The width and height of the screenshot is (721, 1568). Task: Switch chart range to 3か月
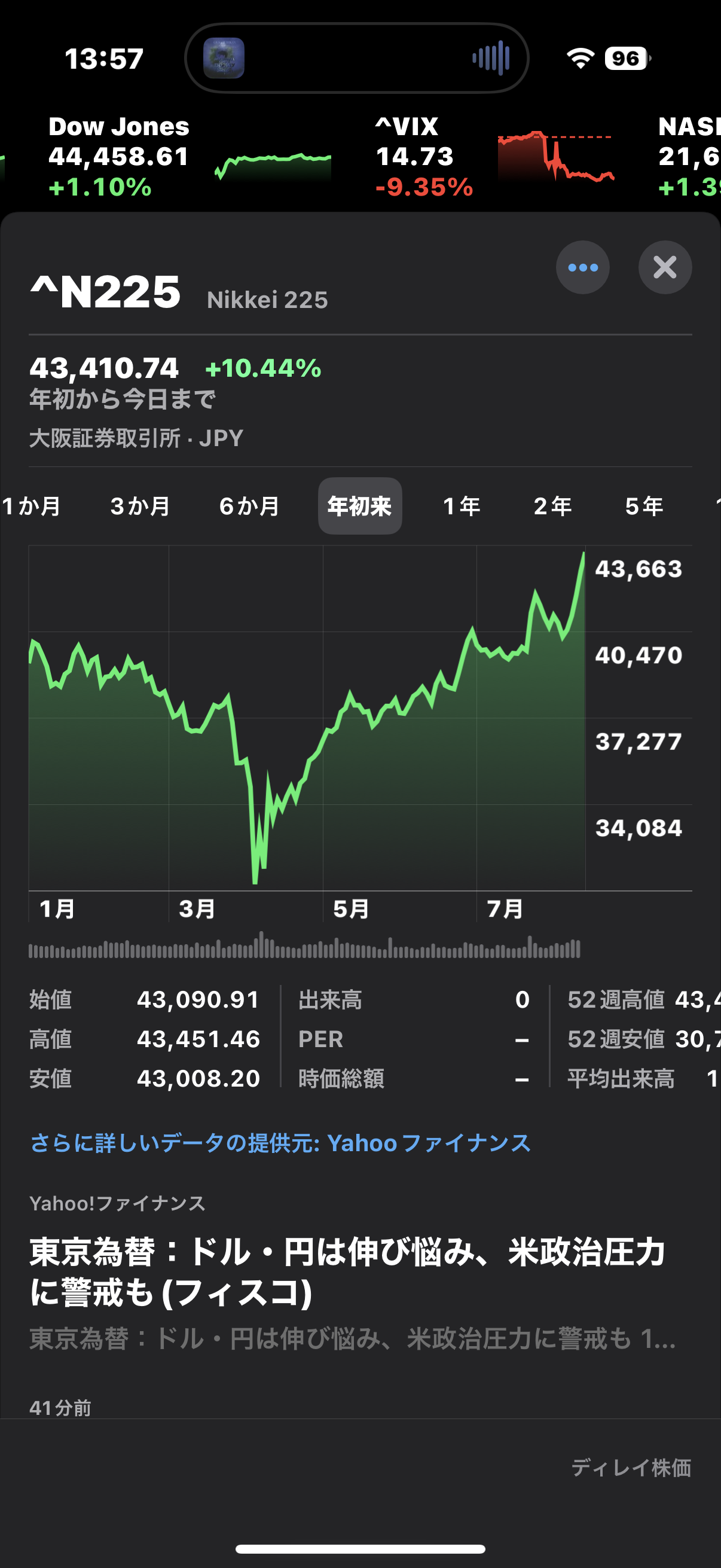click(x=140, y=506)
